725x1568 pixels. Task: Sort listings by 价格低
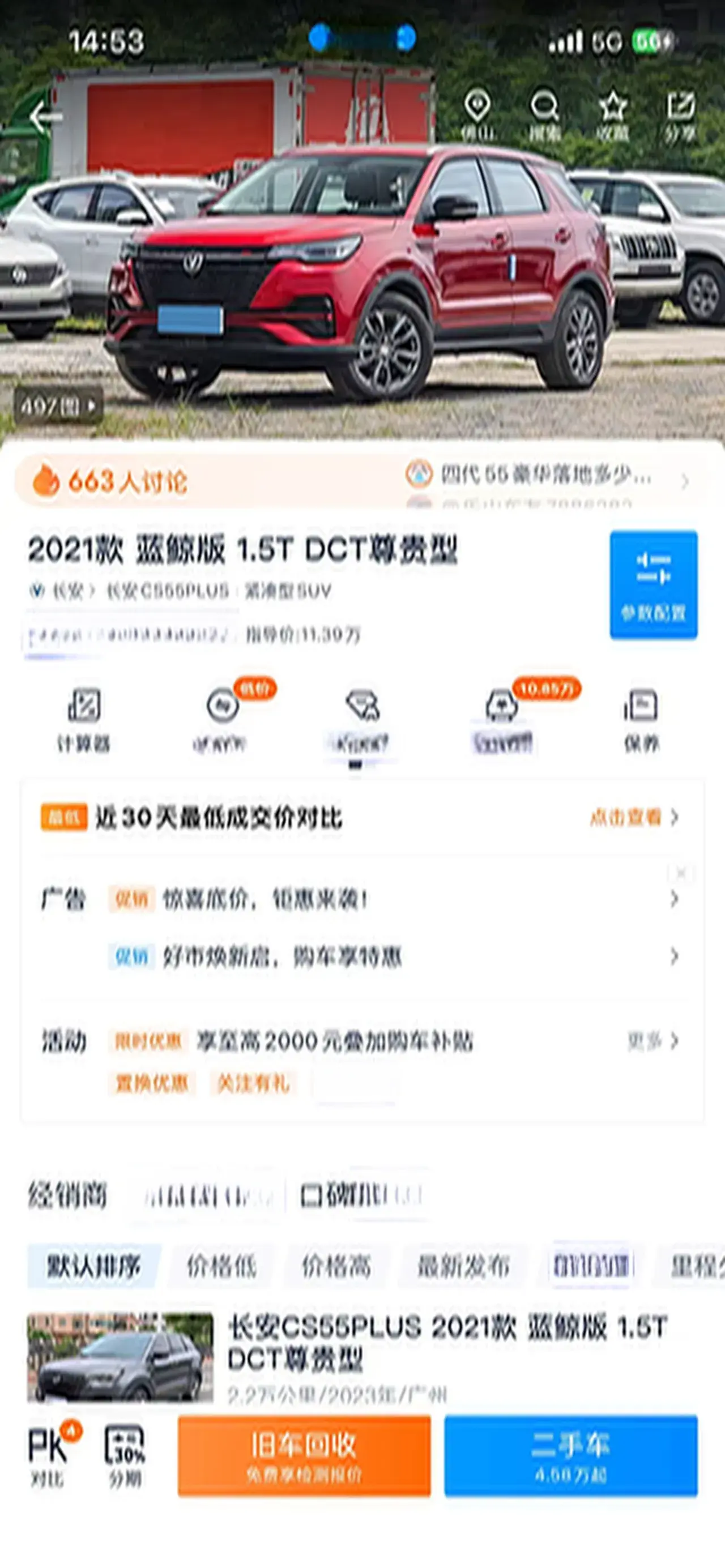[x=221, y=1266]
